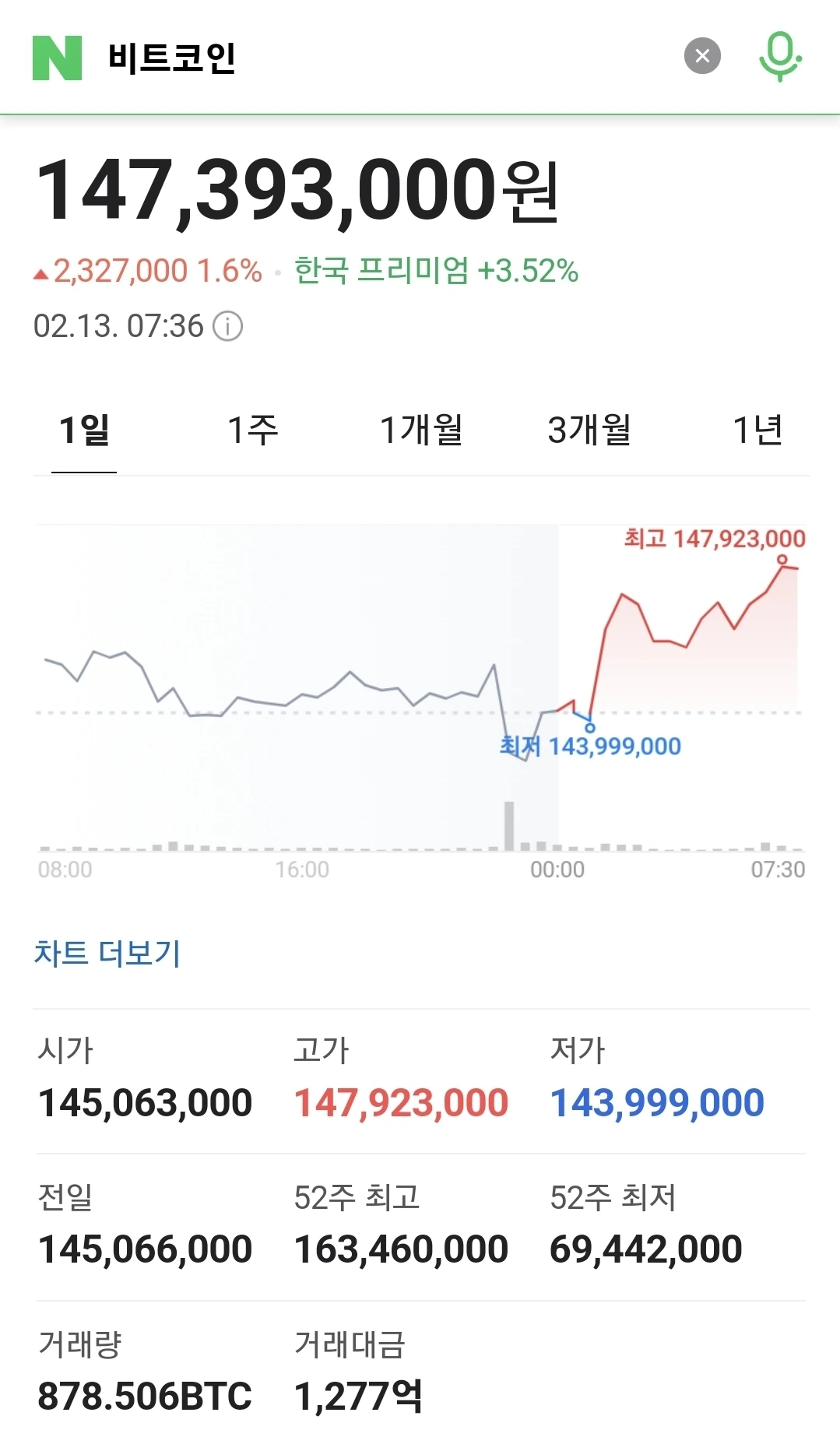Show the 1년 chart range

(x=757, y=430)
